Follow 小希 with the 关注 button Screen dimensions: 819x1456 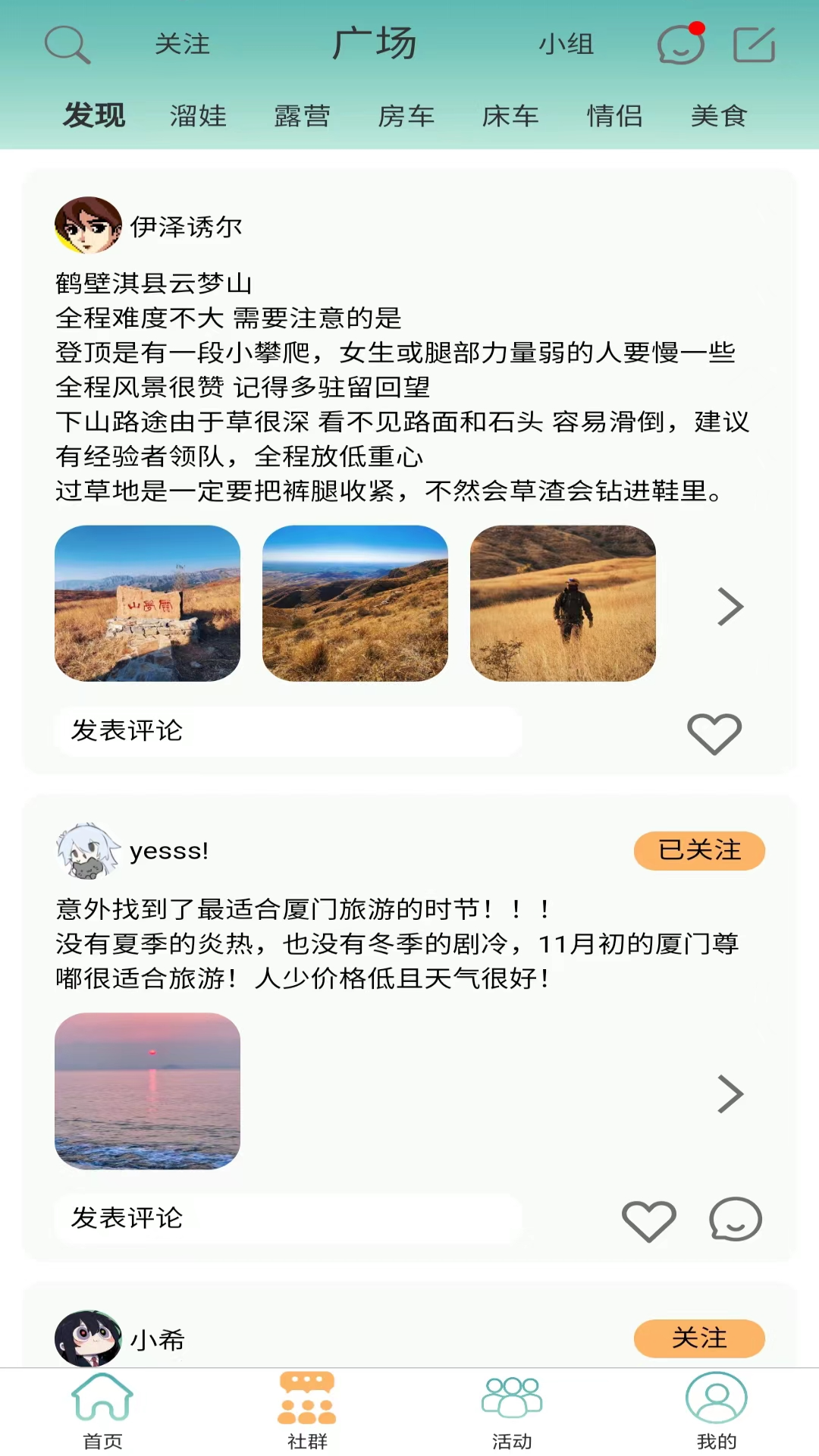[698, 1338]
